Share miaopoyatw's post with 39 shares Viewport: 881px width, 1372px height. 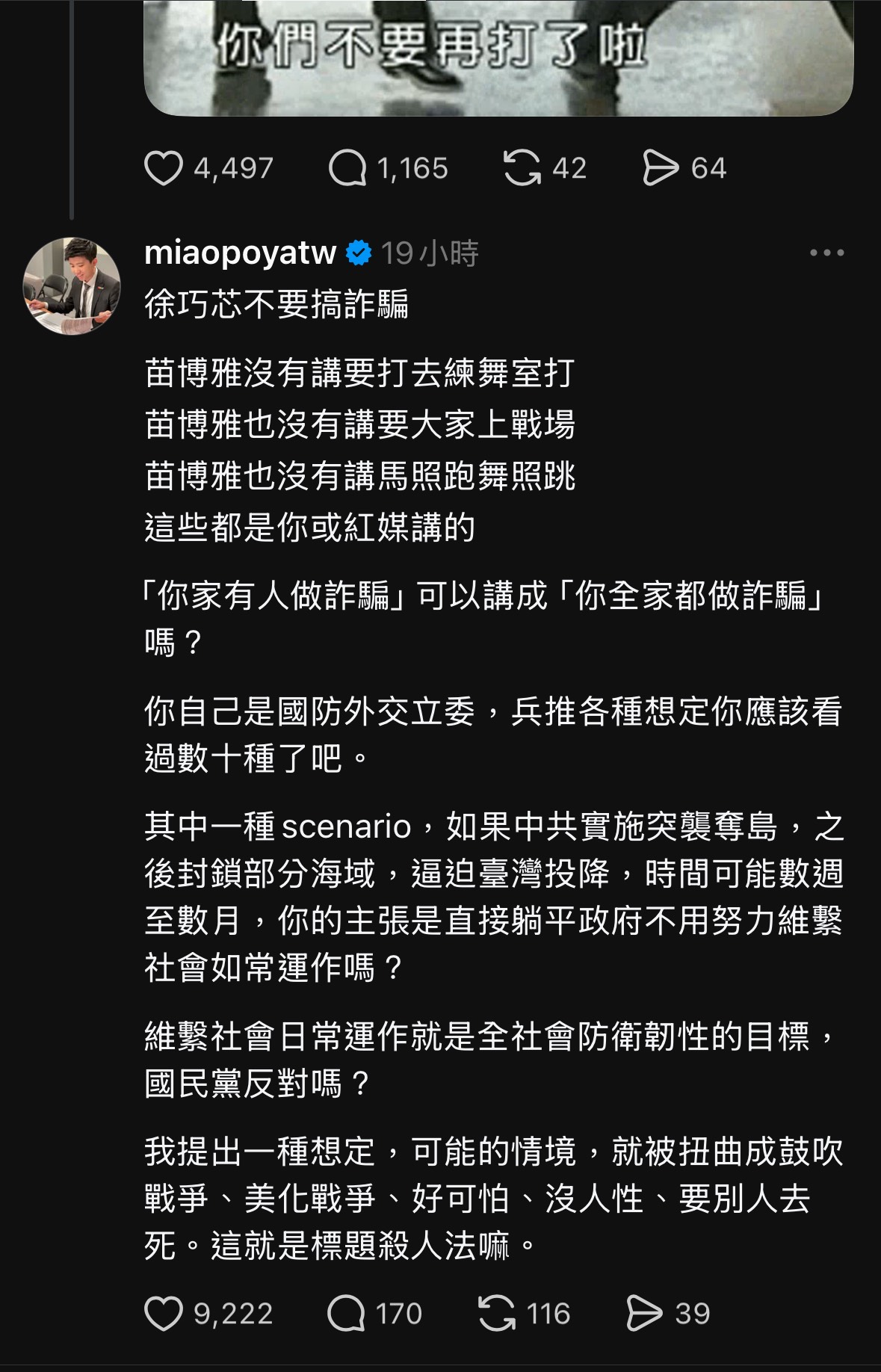click(x=644, y=1313)
